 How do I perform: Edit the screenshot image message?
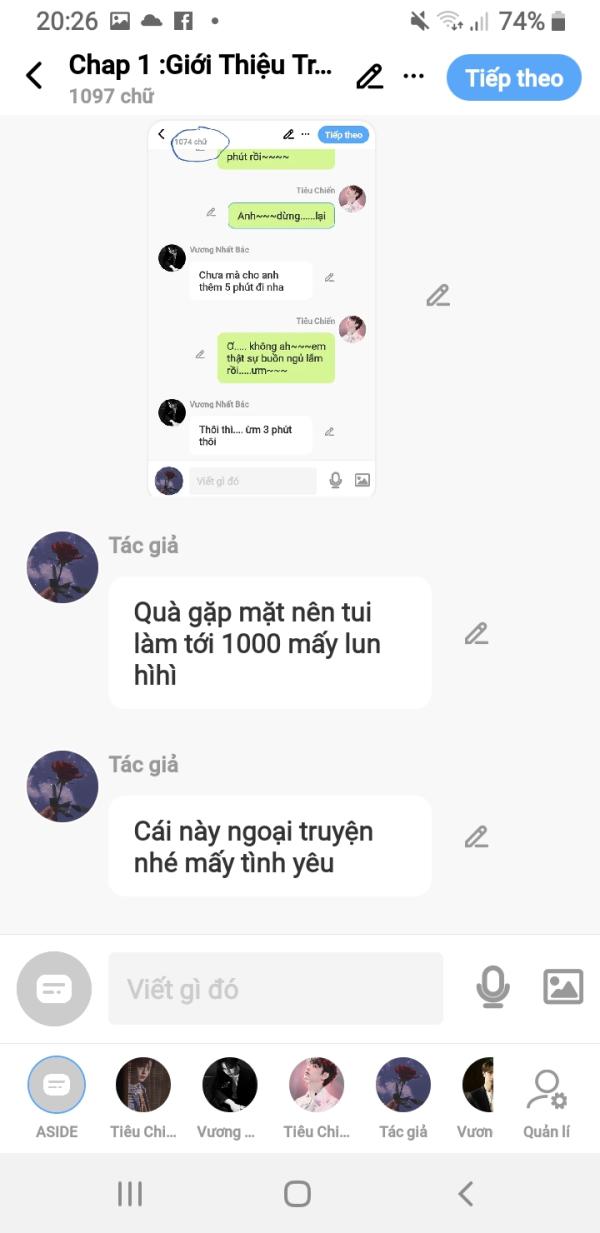coord(438,295)
